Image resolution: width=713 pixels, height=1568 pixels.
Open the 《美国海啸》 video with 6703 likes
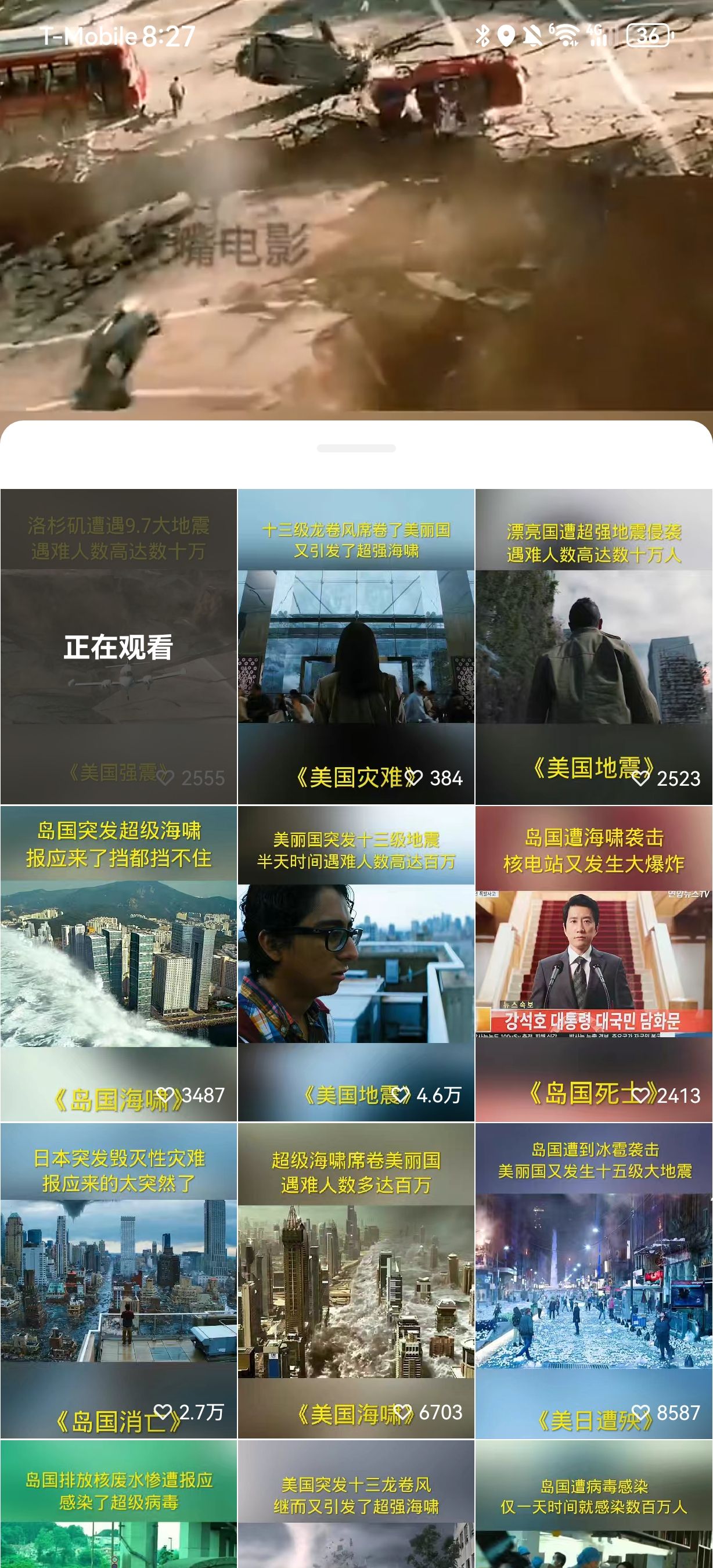356,1281
